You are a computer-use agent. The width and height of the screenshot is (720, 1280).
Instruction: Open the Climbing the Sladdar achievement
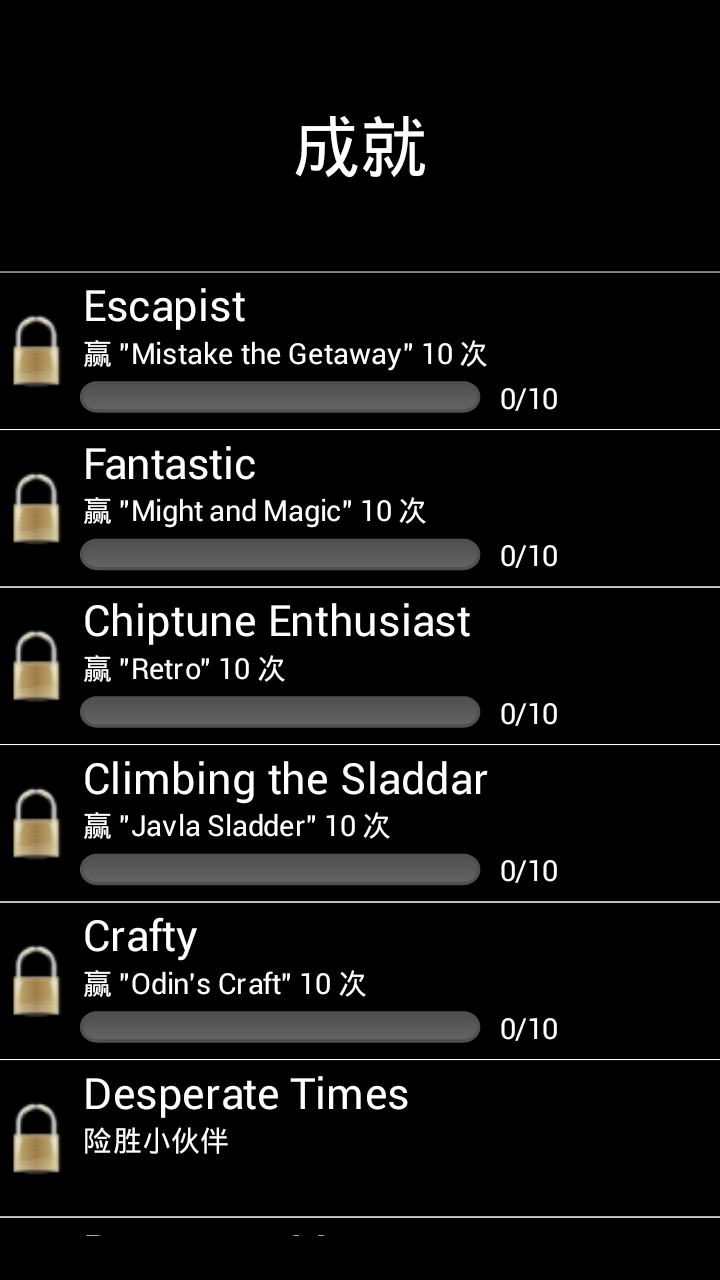coord(360,823)
